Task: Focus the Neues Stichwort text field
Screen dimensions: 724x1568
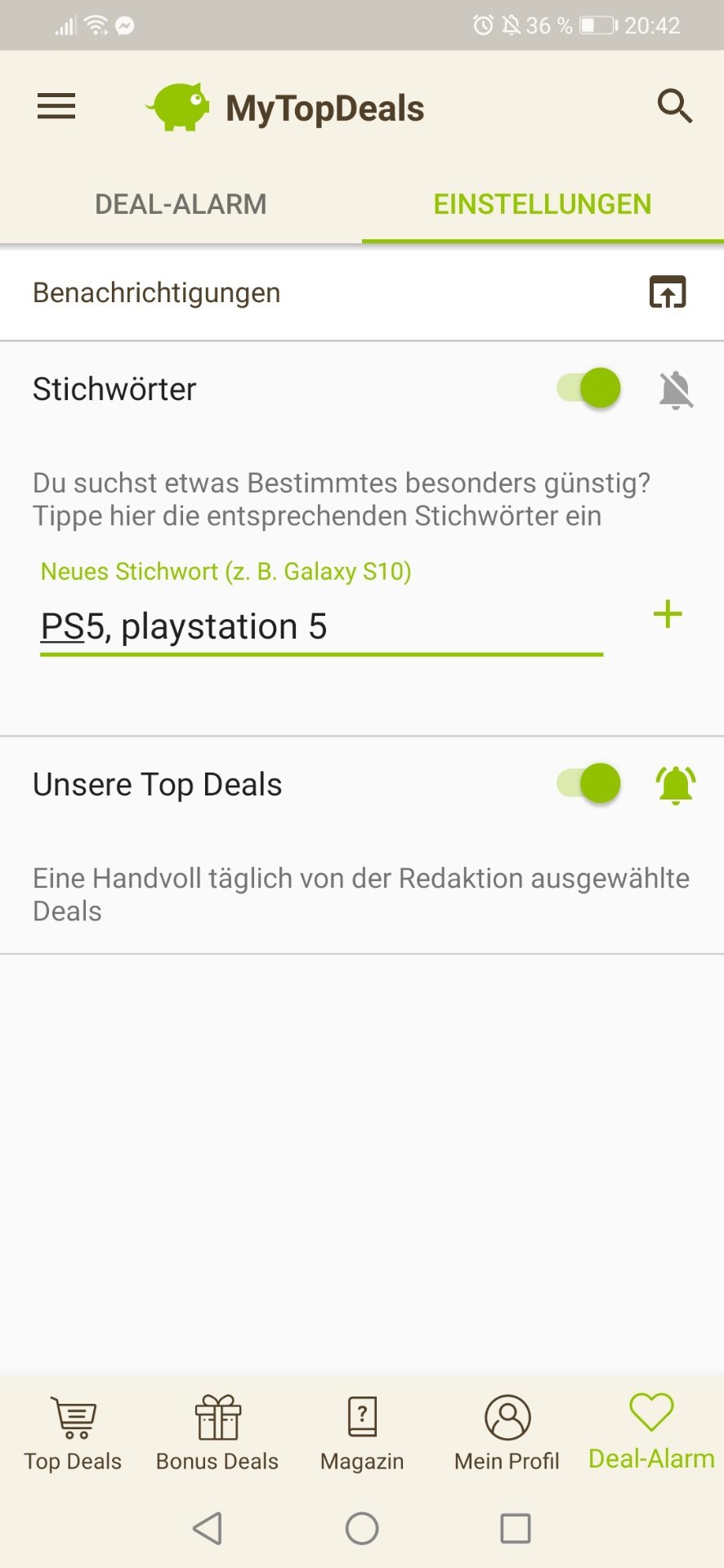Action: (x=320, y=627)
